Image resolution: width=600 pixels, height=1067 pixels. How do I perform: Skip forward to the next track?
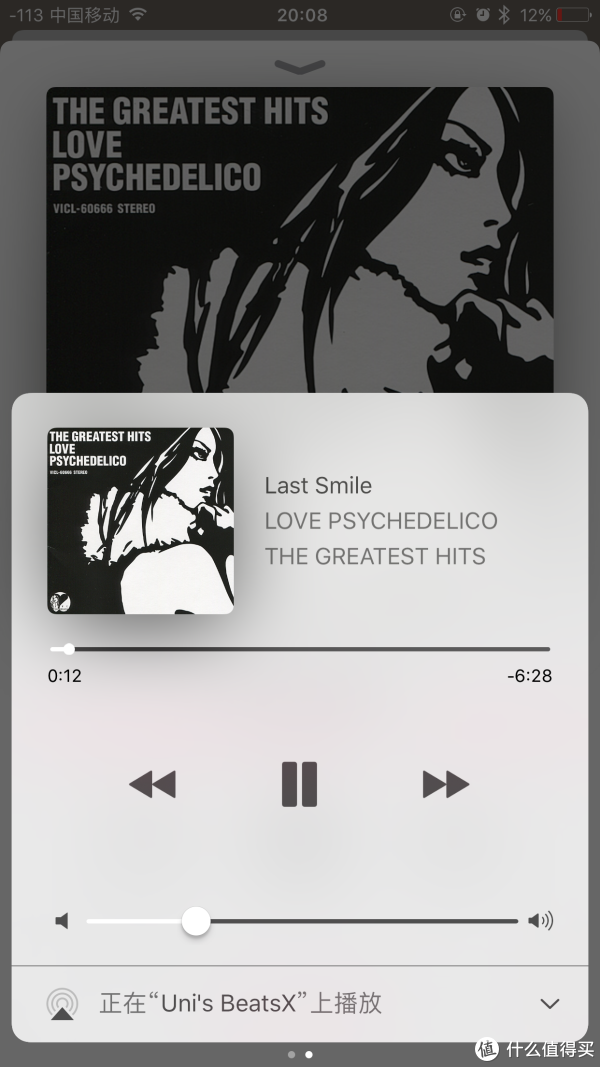[x=446, y=784]
